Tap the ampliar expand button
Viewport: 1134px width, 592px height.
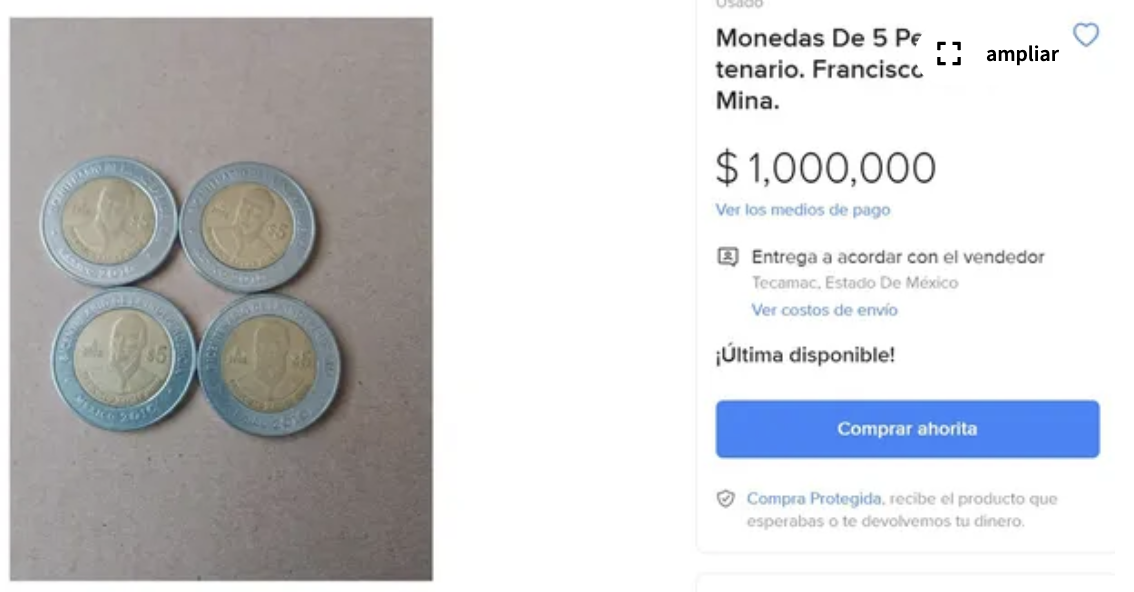point(998,54)
